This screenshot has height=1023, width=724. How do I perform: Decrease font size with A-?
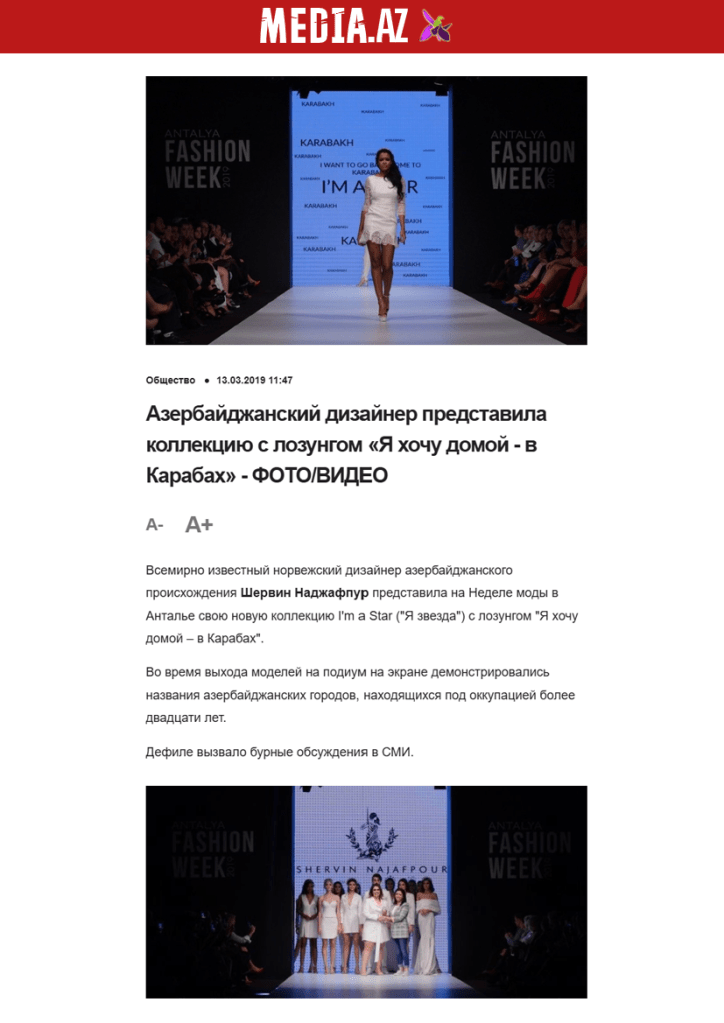coord(155,525)
